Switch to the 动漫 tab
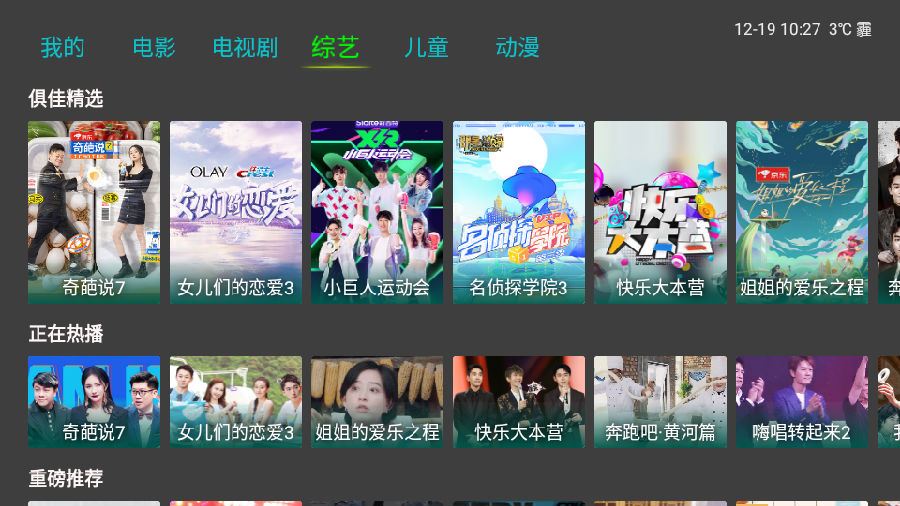This screenshot has height=506, width=900. (518, 47)
